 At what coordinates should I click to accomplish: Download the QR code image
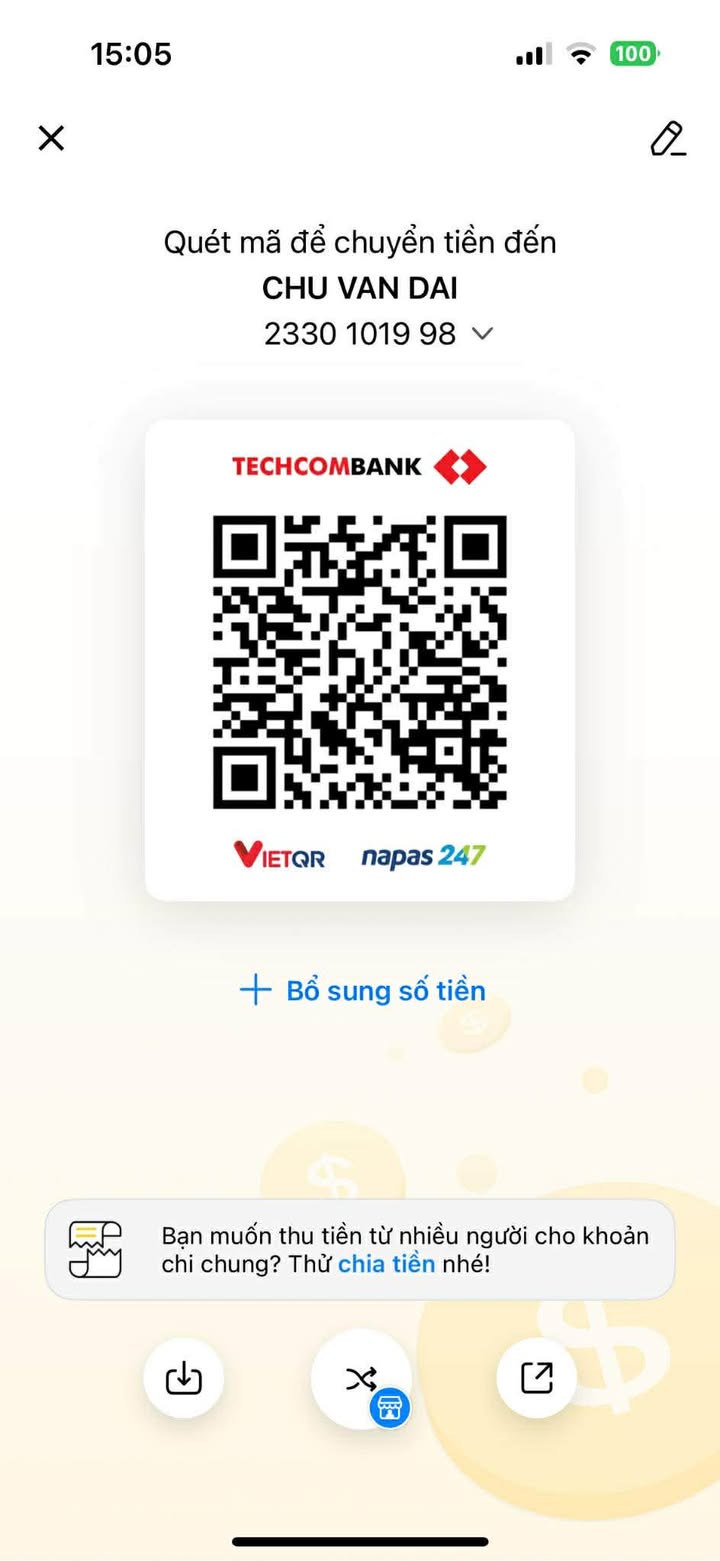183,1378
